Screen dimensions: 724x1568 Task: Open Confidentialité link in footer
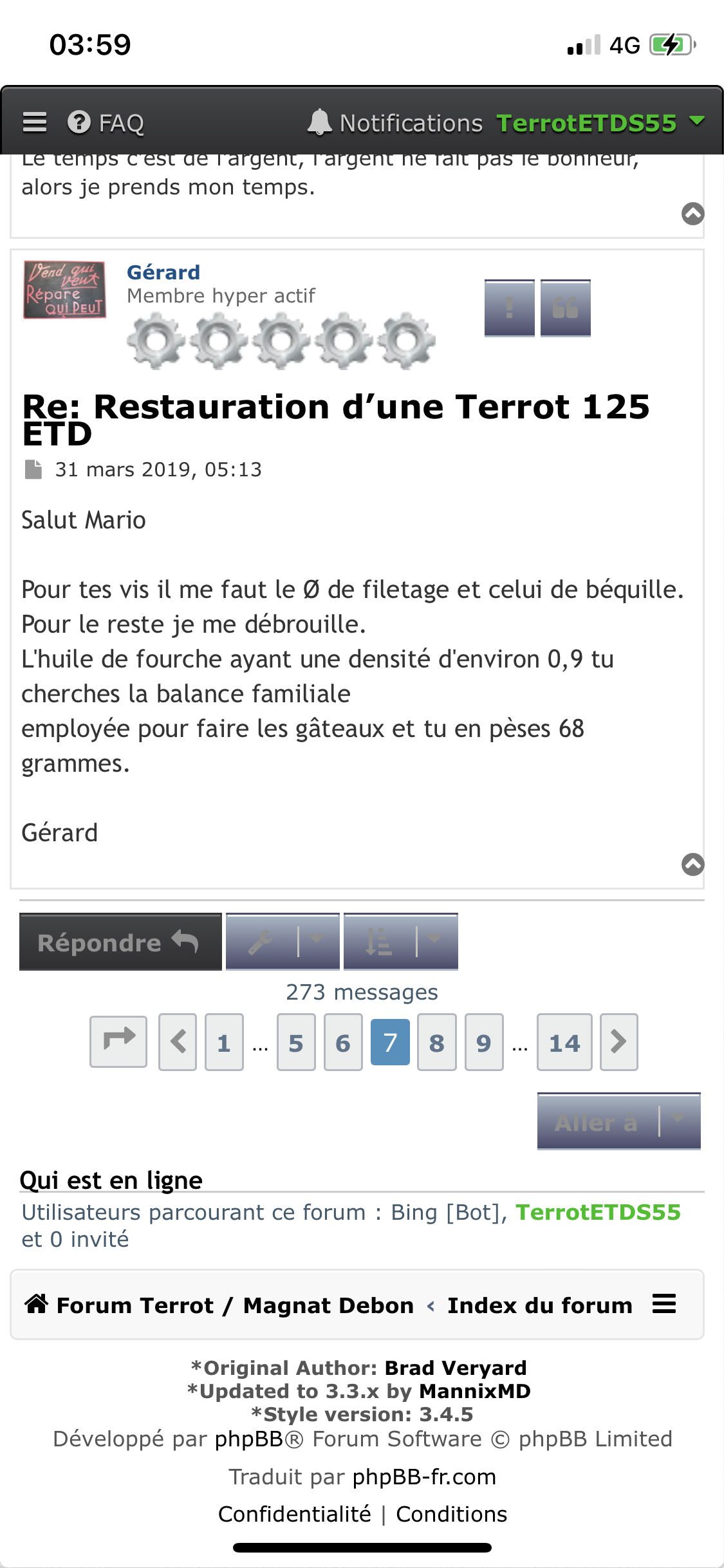[x=295, y=1514]
